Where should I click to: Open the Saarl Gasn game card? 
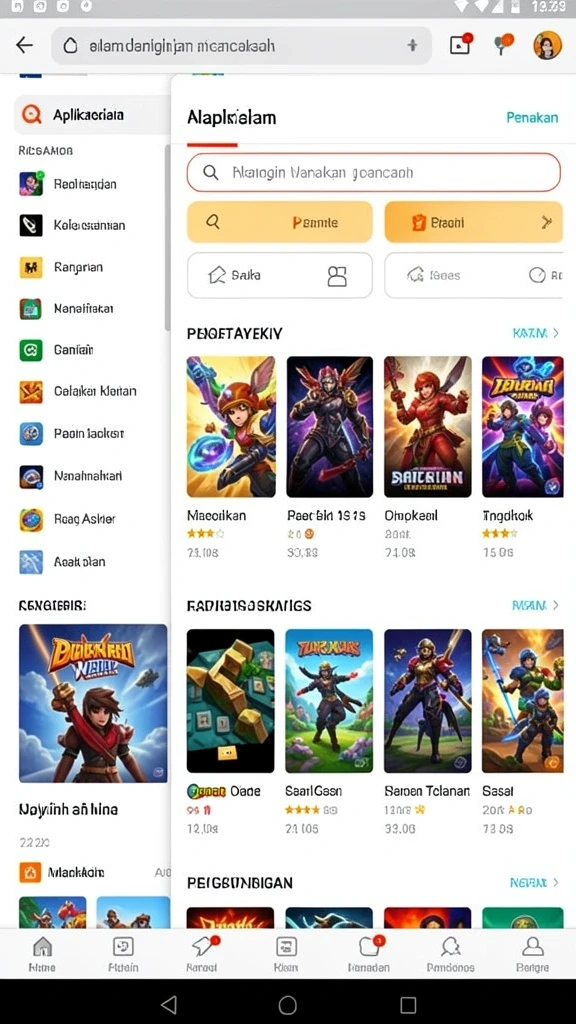329,731
